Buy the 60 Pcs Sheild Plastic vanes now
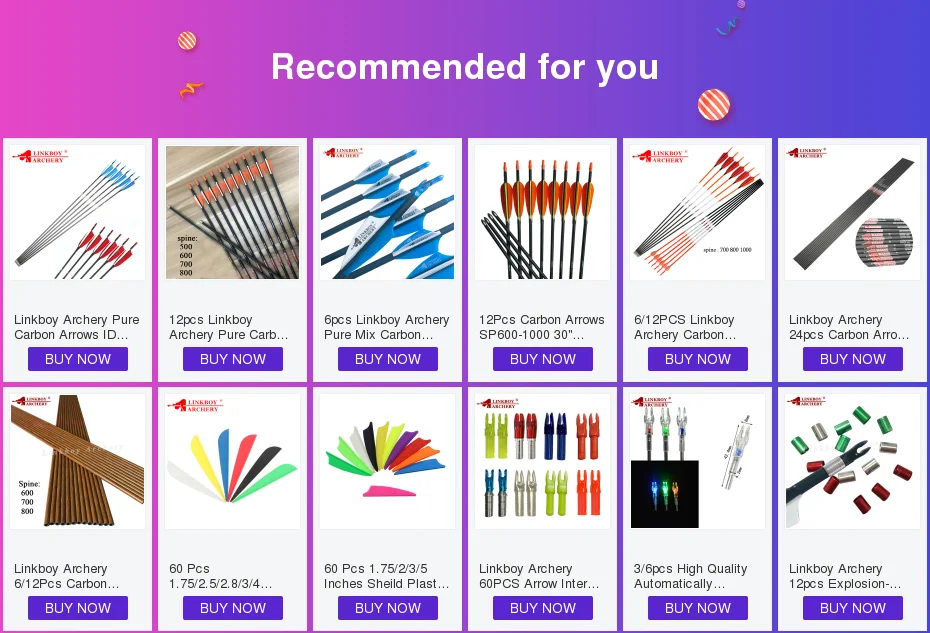Viewport: 930px width, 633px height. coord(388,608)
